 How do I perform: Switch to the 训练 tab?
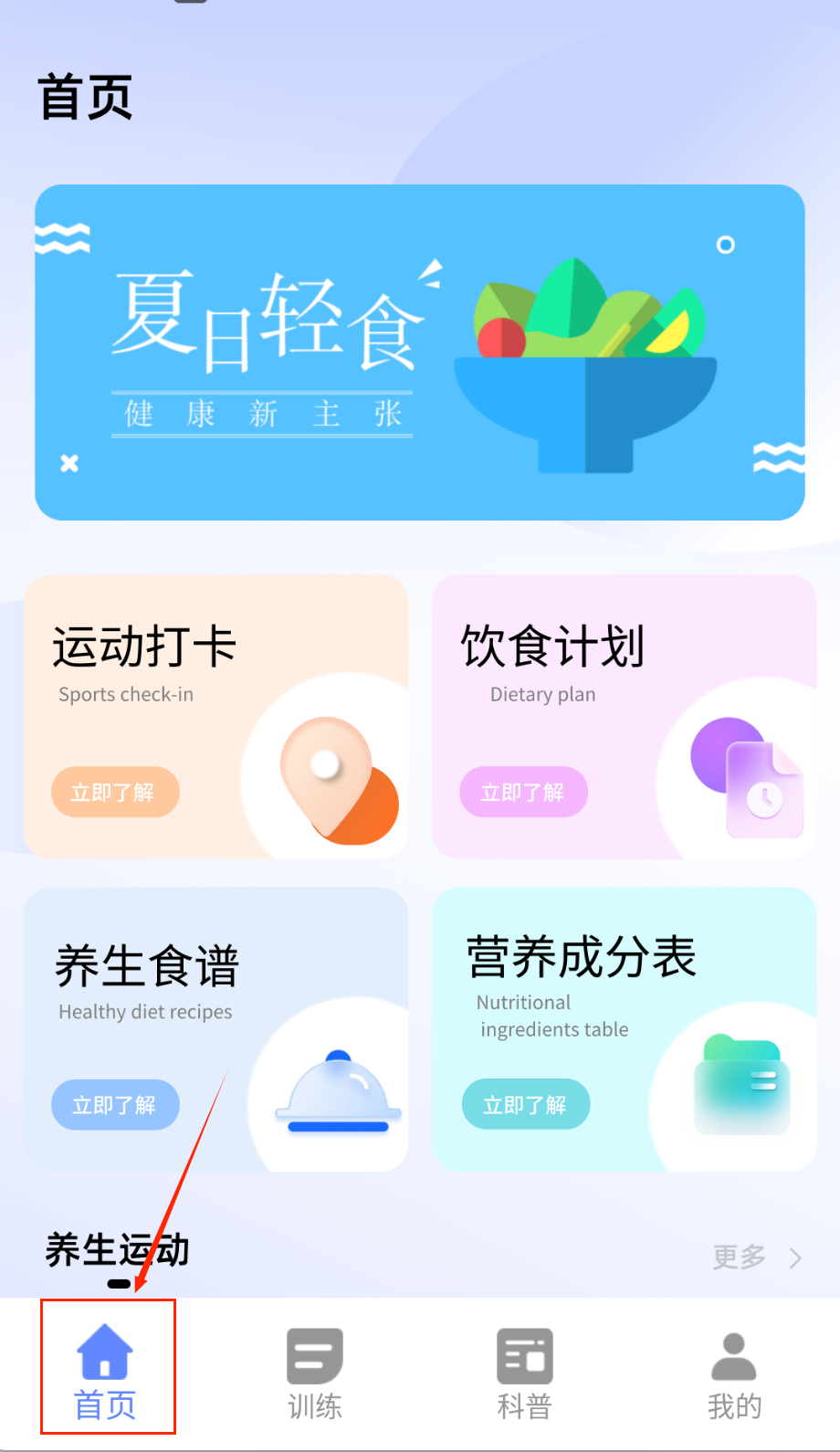coord(315,1372)
